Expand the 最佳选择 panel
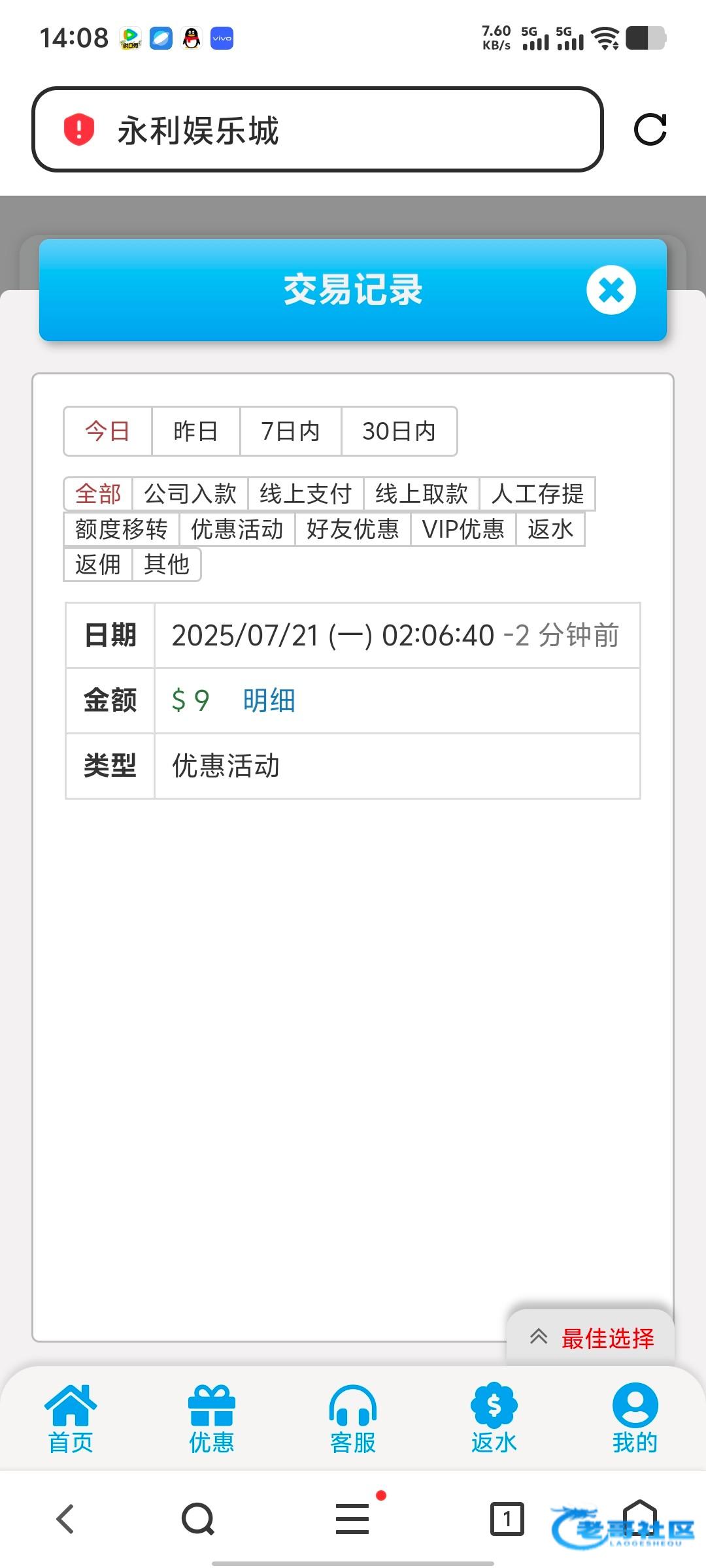 (x=591, y=1338)
